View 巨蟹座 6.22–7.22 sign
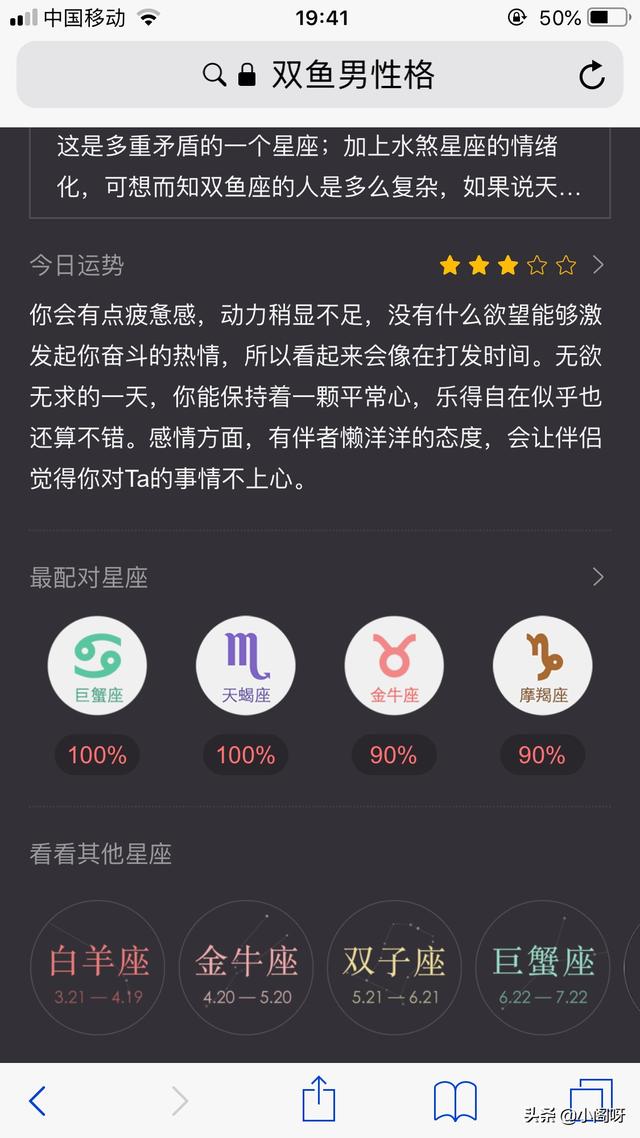640x1138 pixels. point(542,967)
